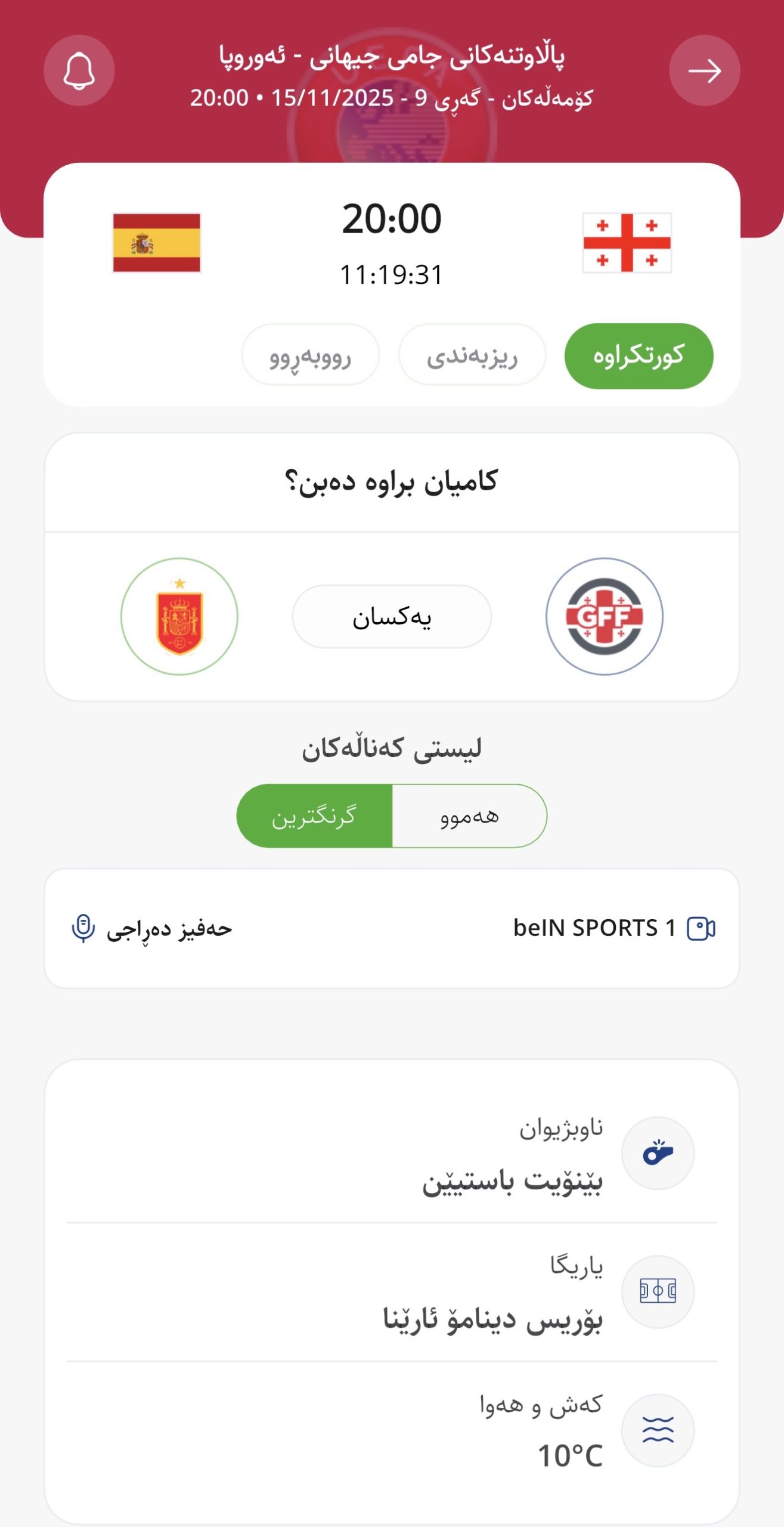Viewport: 784px width, 1527px height.
Task: Open the ڕووبەڕوو tab
Action: point(310,356)
